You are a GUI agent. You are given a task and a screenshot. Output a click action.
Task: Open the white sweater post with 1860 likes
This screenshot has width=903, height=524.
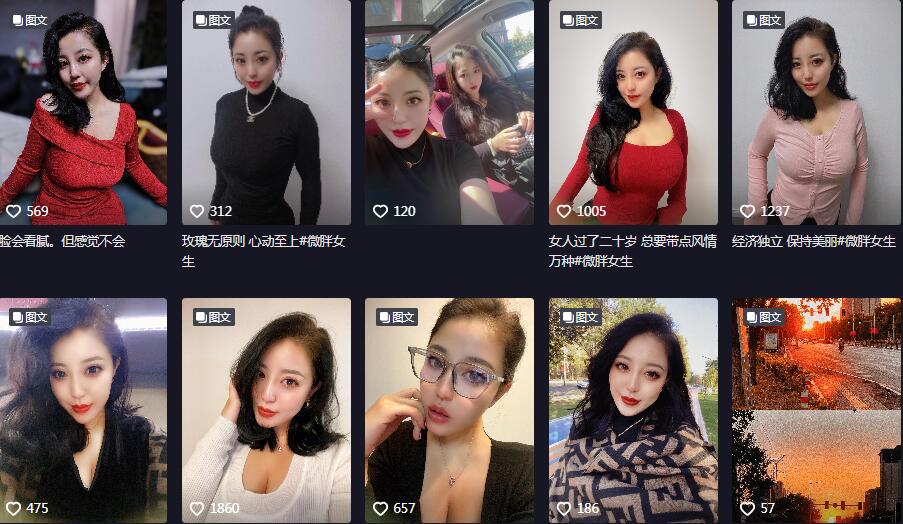(266, 410)
